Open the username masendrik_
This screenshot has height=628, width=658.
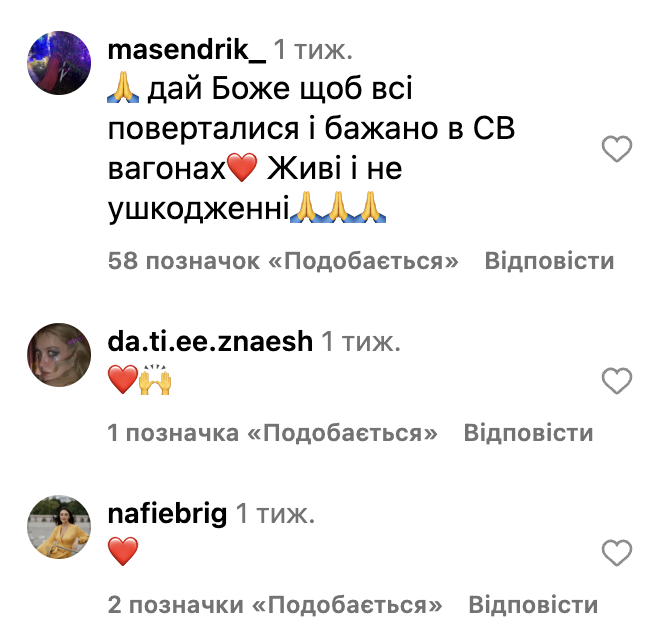point(185,47)
